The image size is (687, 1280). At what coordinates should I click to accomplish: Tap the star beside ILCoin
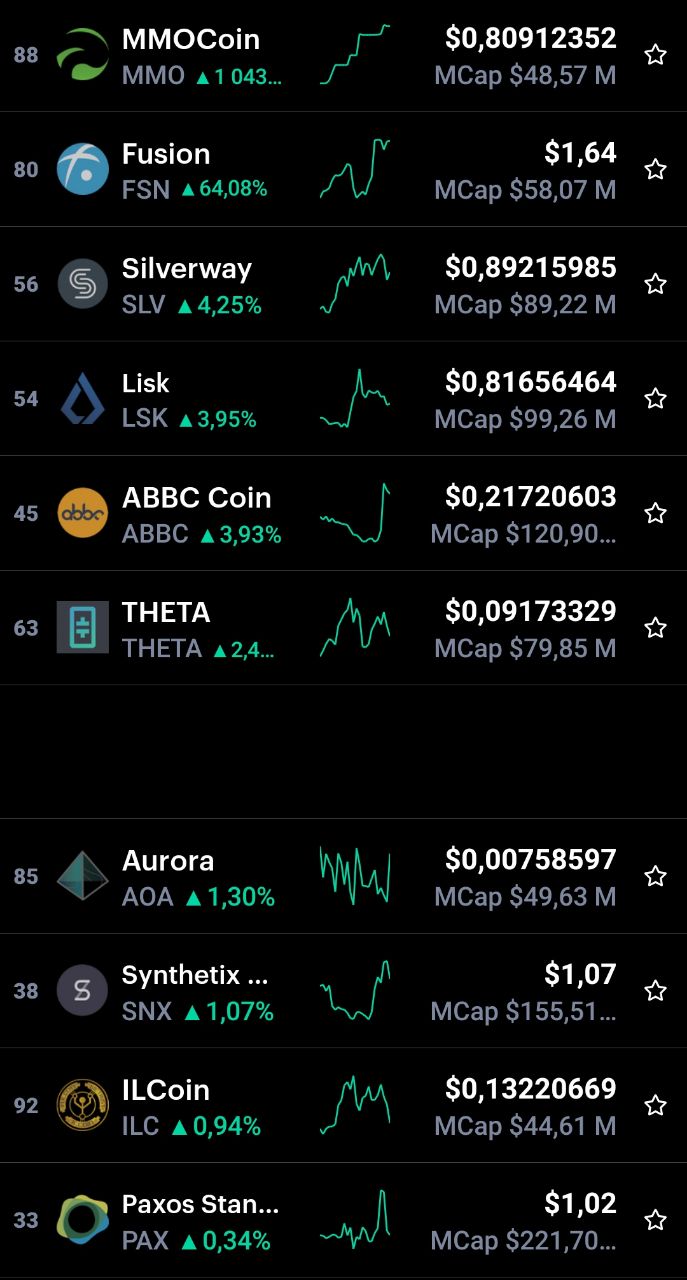tap(655, 1105)
